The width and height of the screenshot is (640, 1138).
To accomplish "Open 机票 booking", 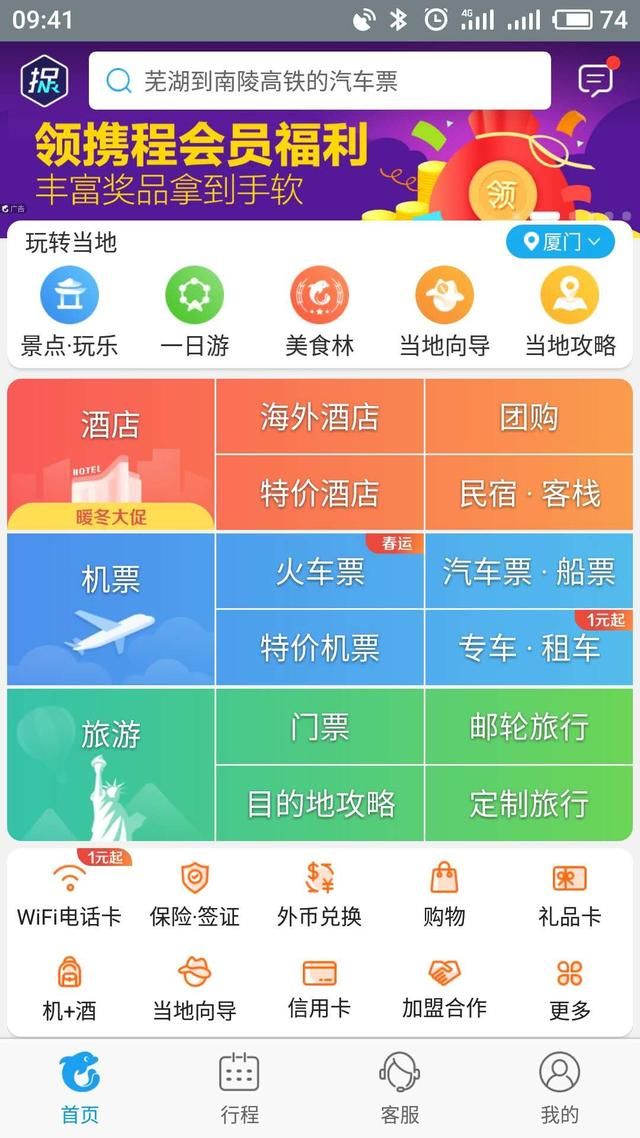I will pos(110,609).
